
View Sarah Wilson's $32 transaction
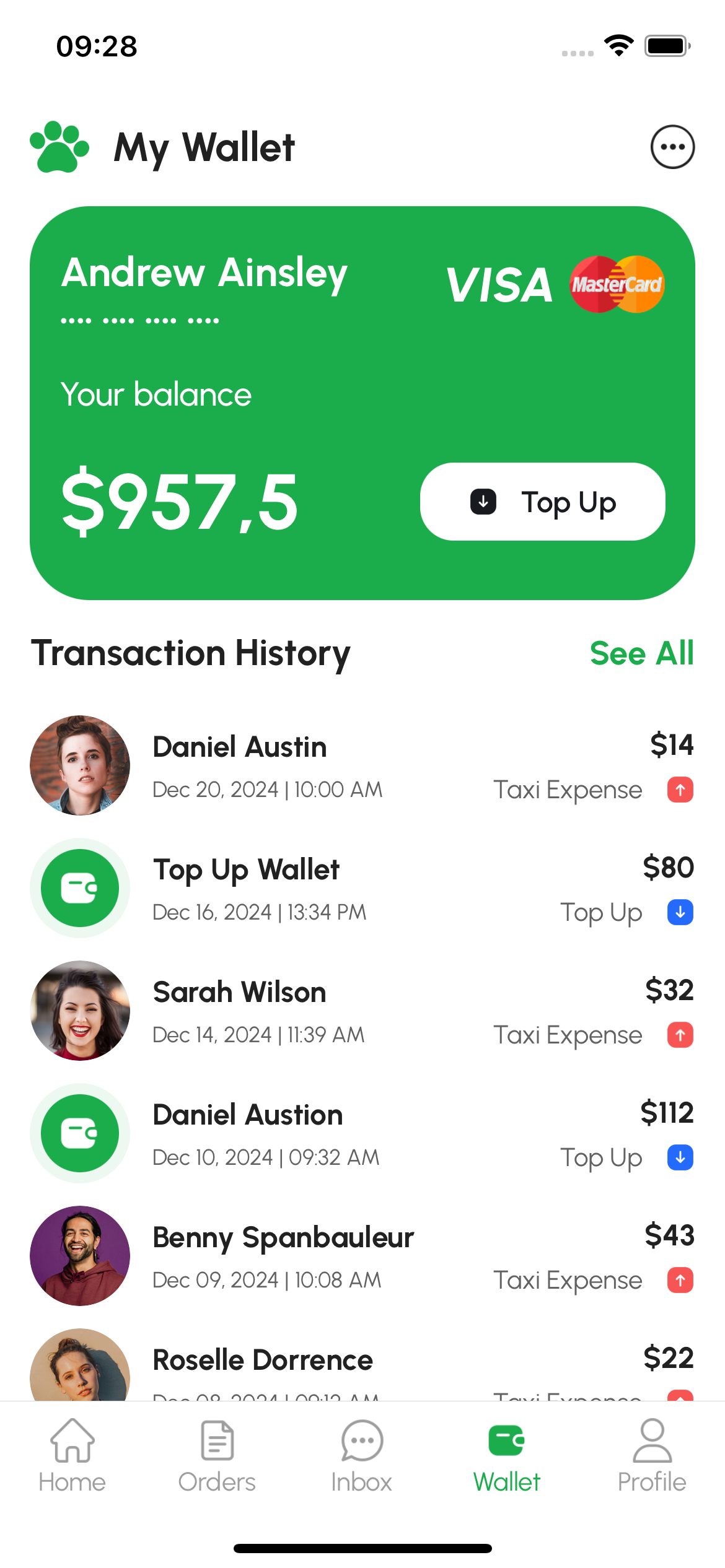point(362,1011)
